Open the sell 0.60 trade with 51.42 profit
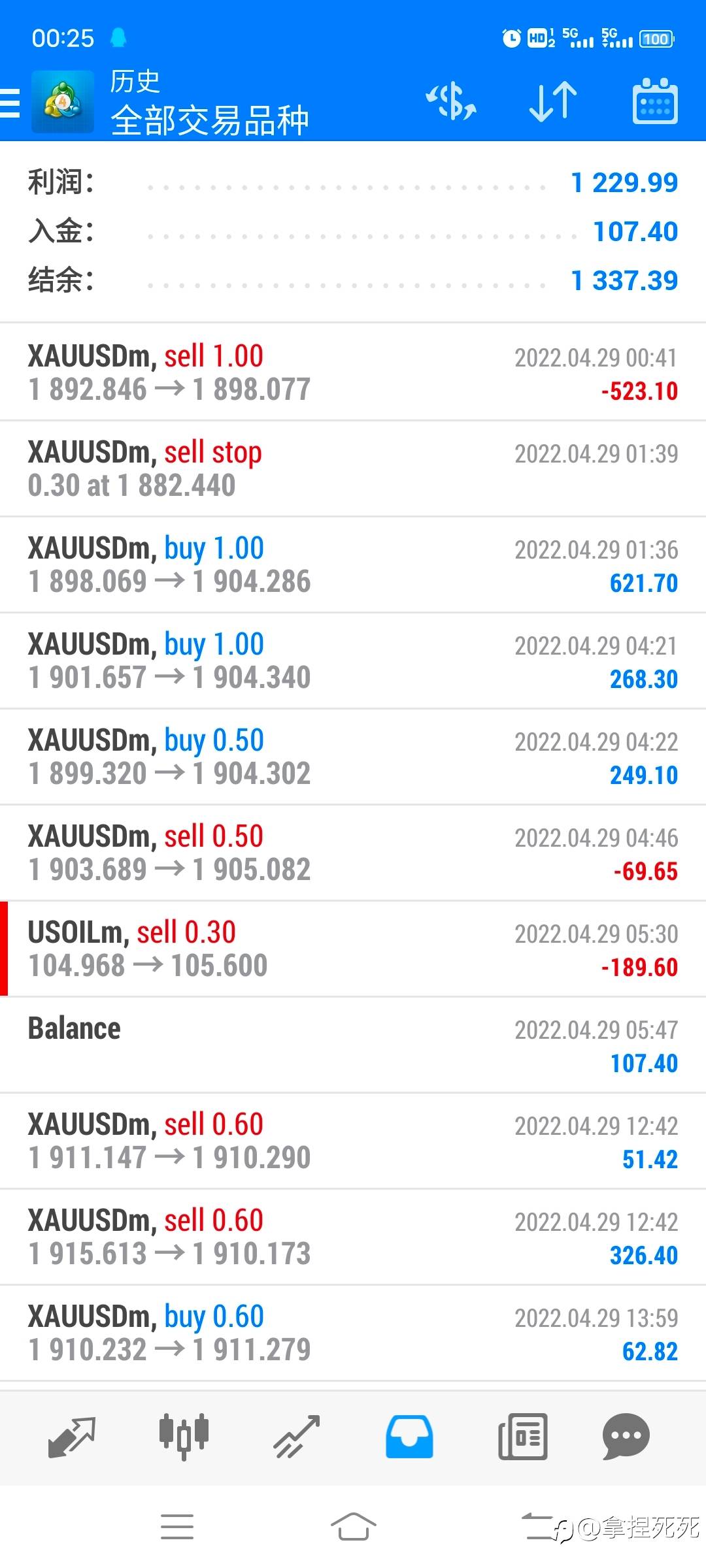Image resolution: width=706 pixels, height=1568 pixels. pos(353,1141)
